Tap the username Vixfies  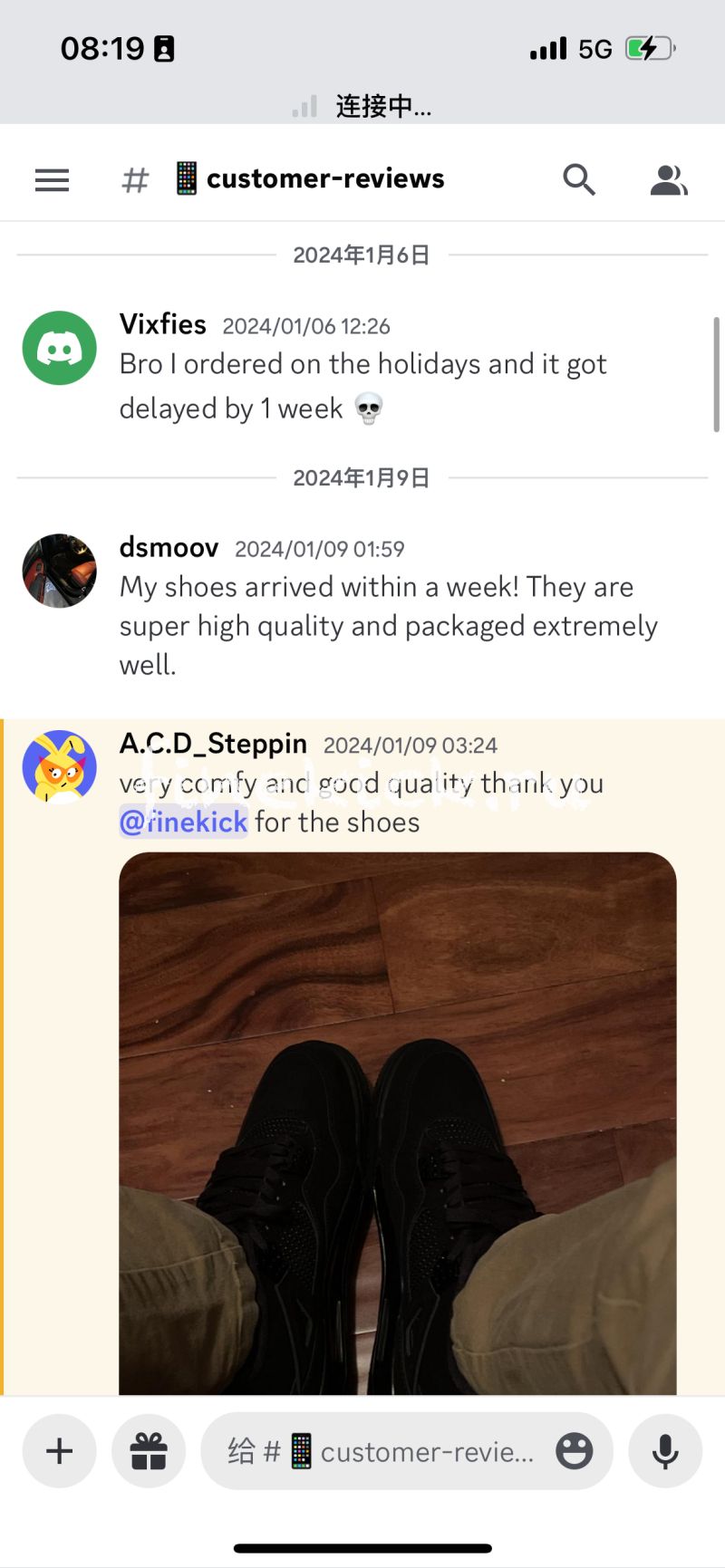coord(163,324)
